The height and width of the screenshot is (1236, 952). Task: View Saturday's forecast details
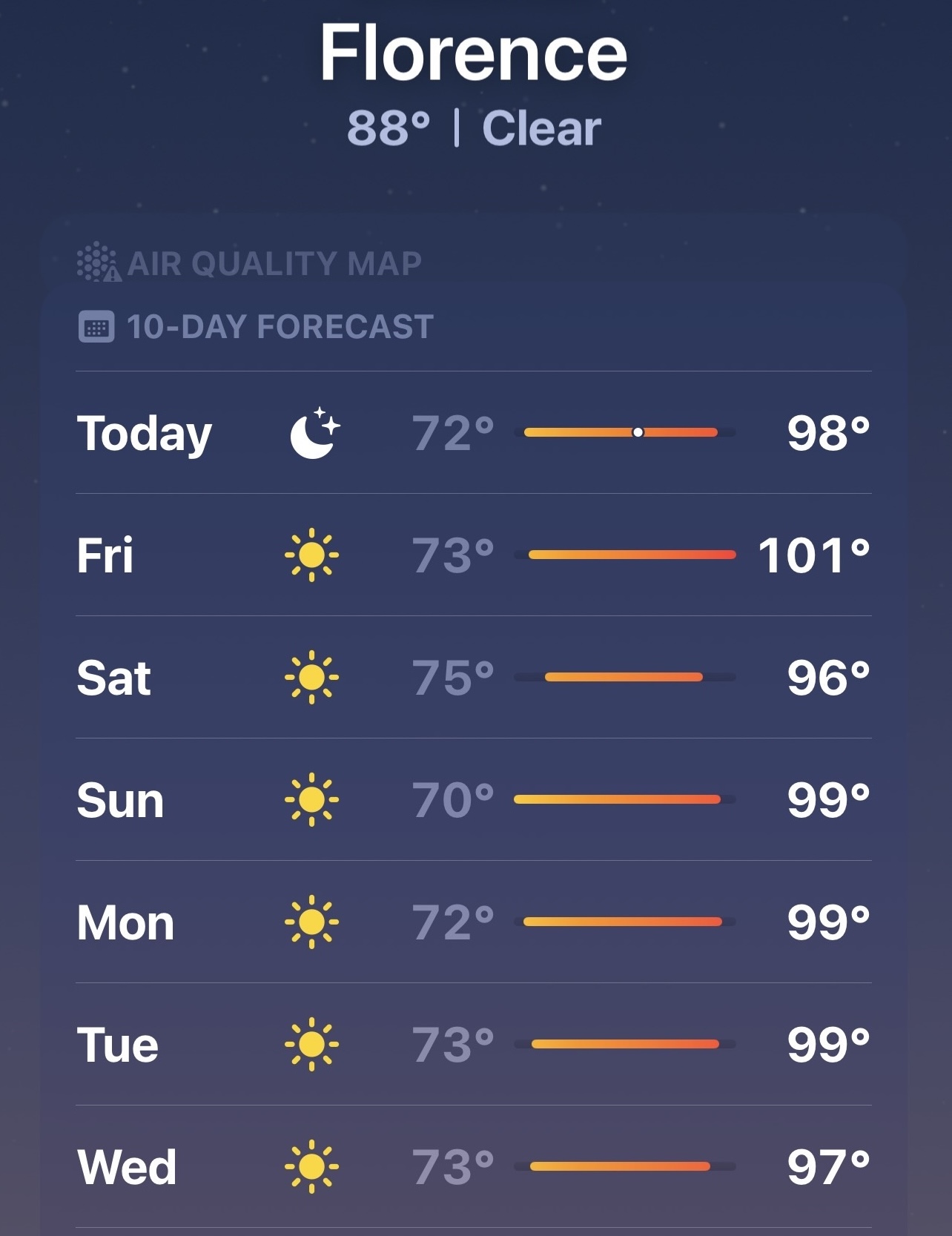[x=474, y=677]
